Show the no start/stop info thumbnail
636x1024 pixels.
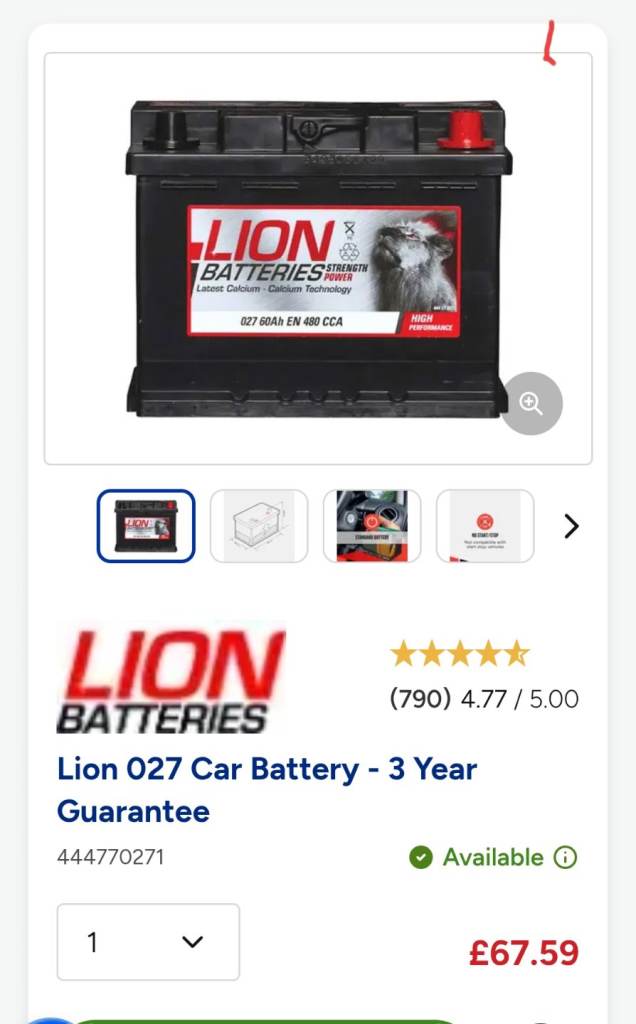pos(485,526)
